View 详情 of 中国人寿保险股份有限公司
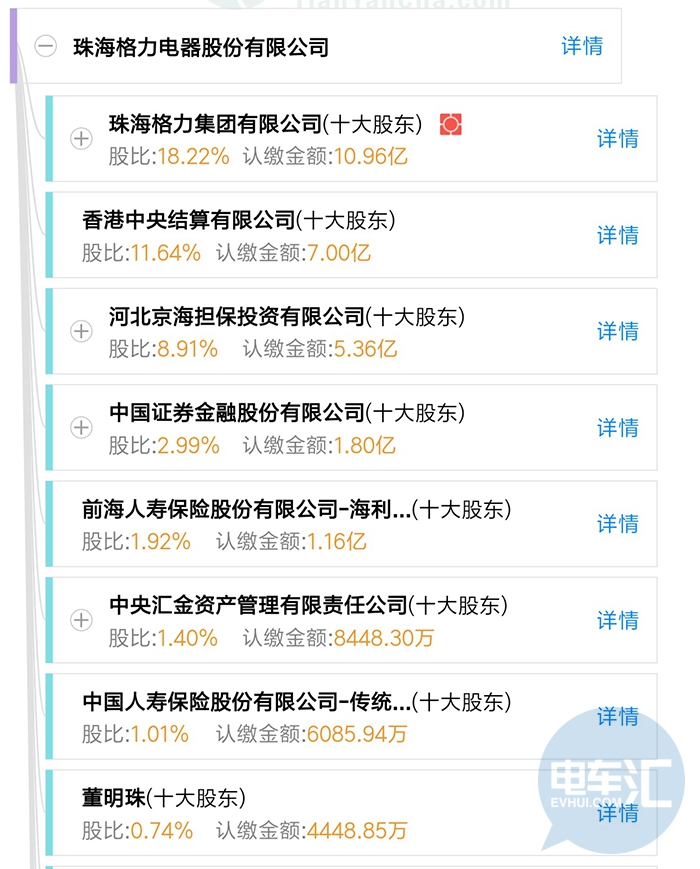The width and height of the screenshot is (700, 869). [x=617, y=716]
